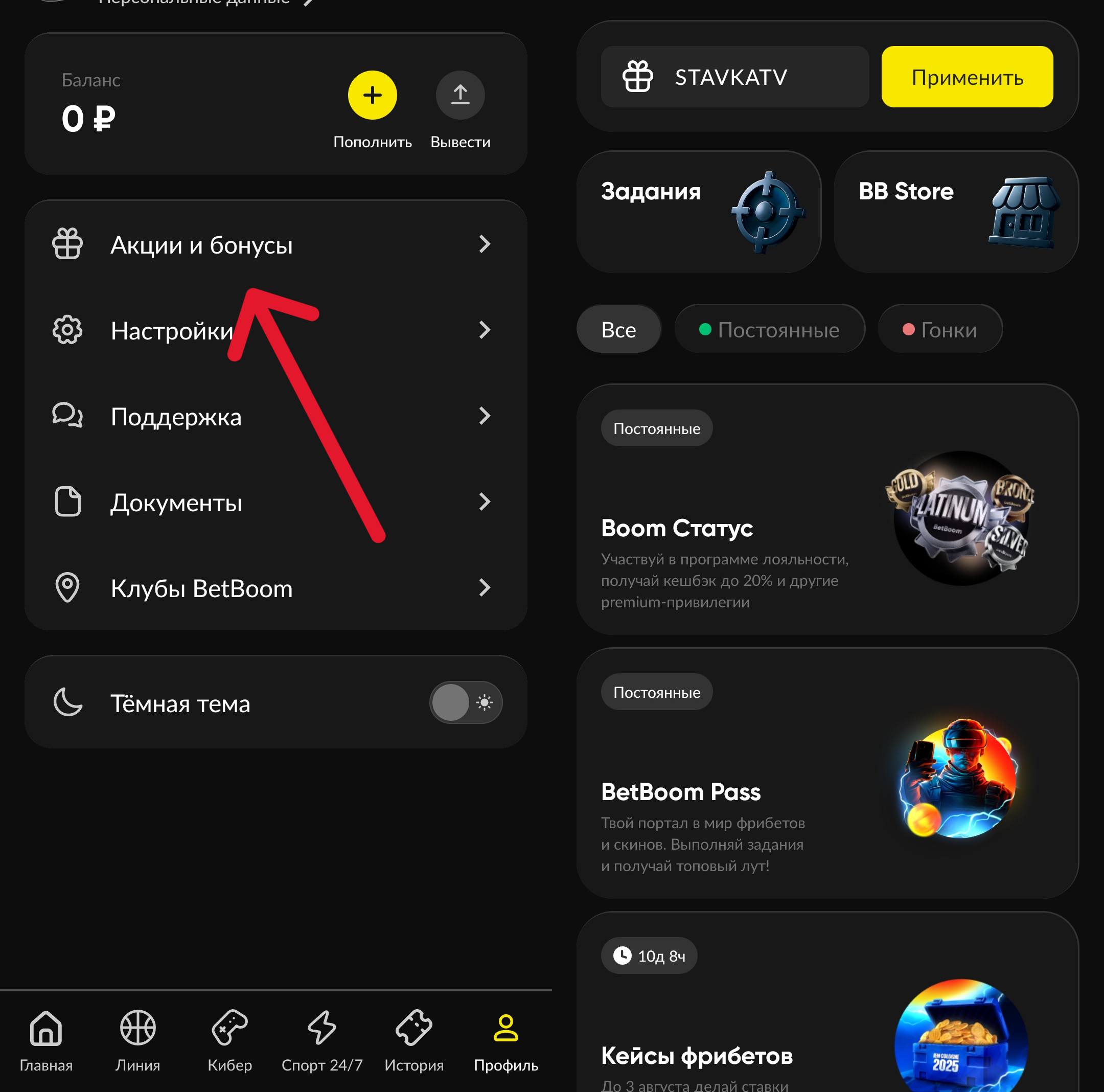Contact Поддержка from the menu
Screen dimensions: 1104x1092
[x=275, y=416]
